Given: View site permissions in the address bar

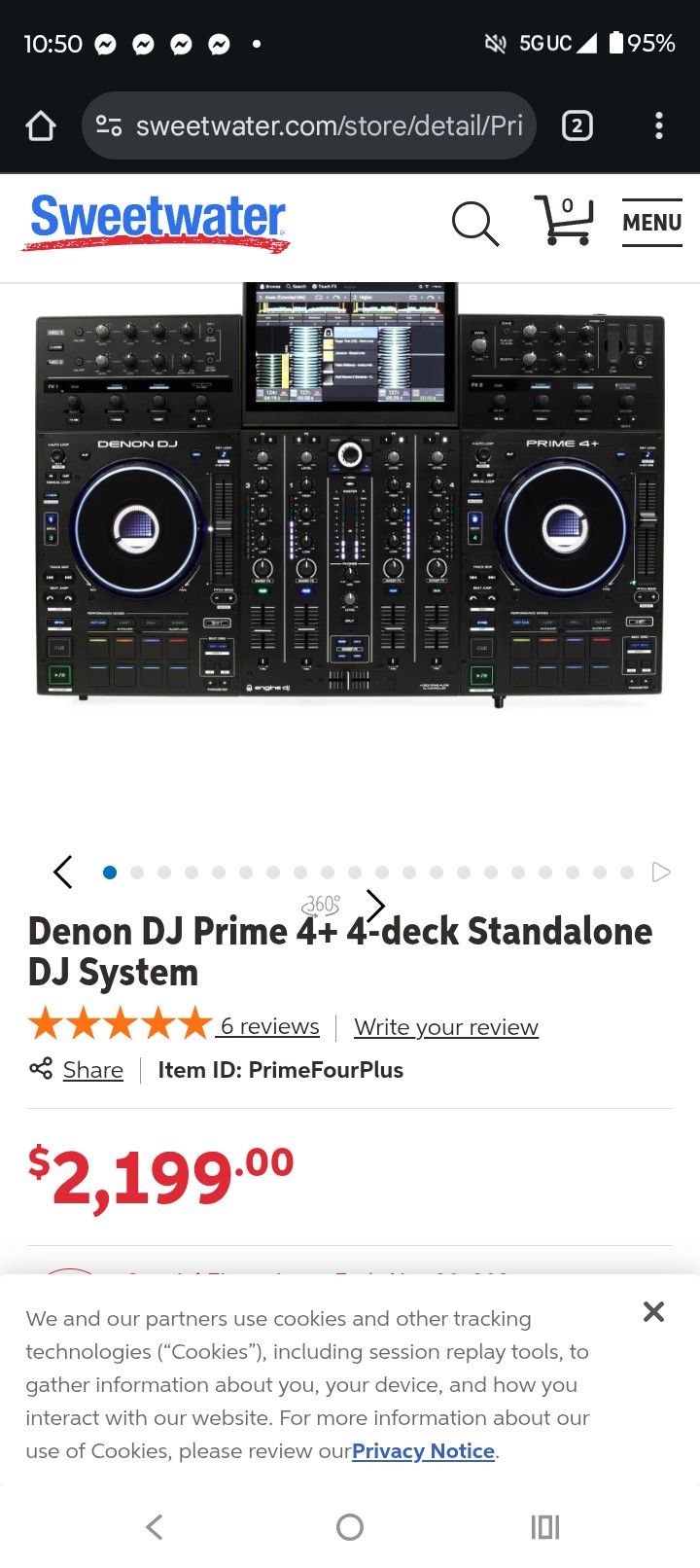Looking at the screenshot, I should pyautogui.click(x=110, y=125).
